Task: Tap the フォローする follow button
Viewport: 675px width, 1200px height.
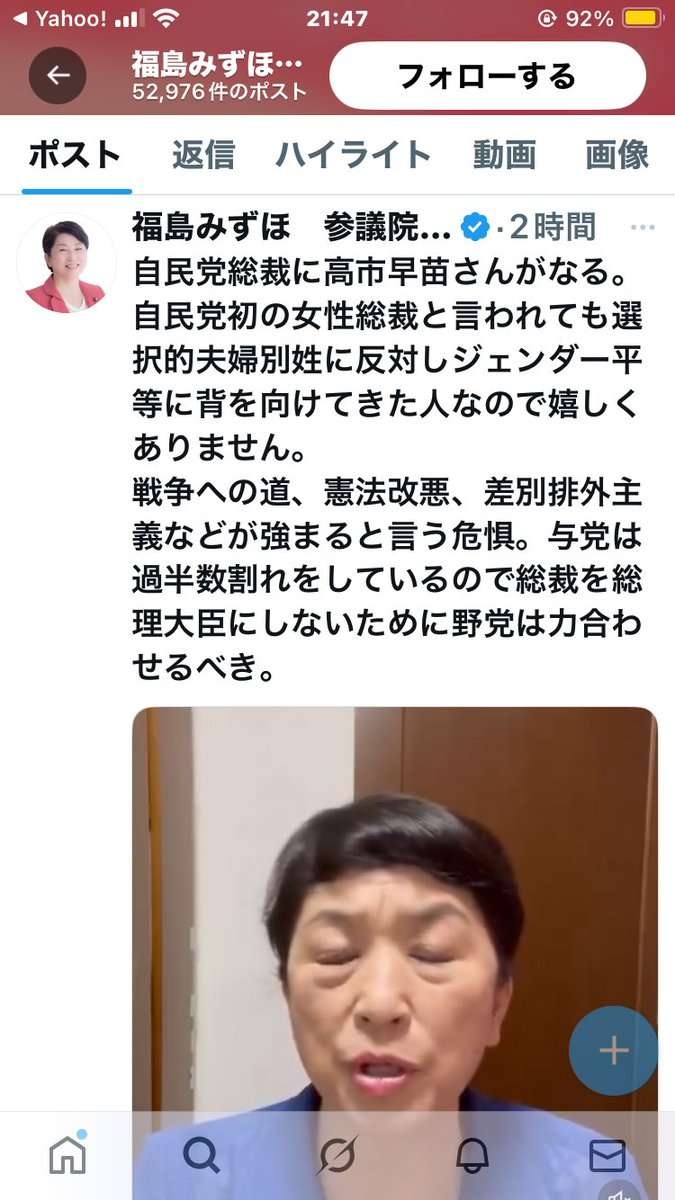Action: pos(487,76)
